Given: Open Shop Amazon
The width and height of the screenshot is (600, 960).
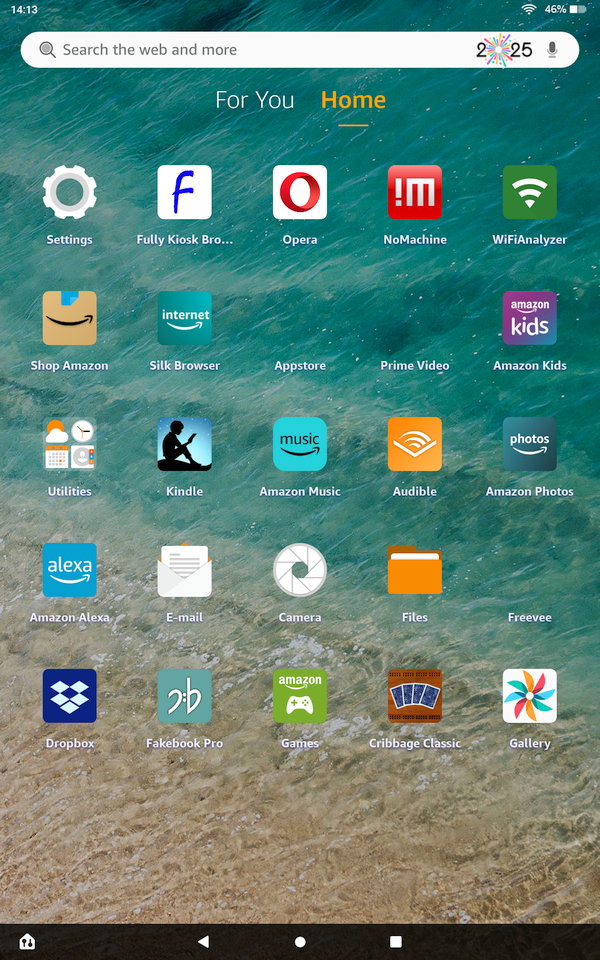Looking at the screenshot, I should (69, 319).
